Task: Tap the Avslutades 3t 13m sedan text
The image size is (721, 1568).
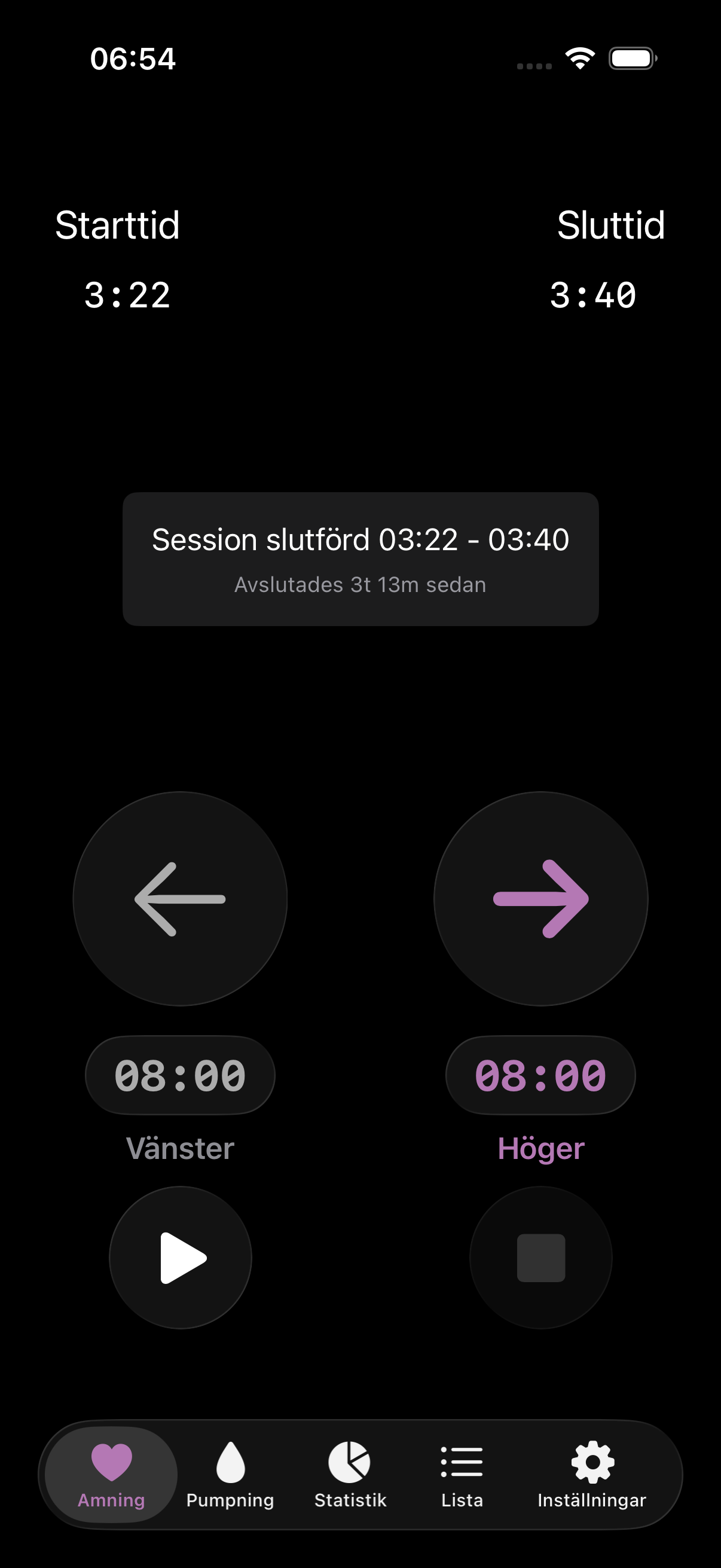Action: pos(360,584)
